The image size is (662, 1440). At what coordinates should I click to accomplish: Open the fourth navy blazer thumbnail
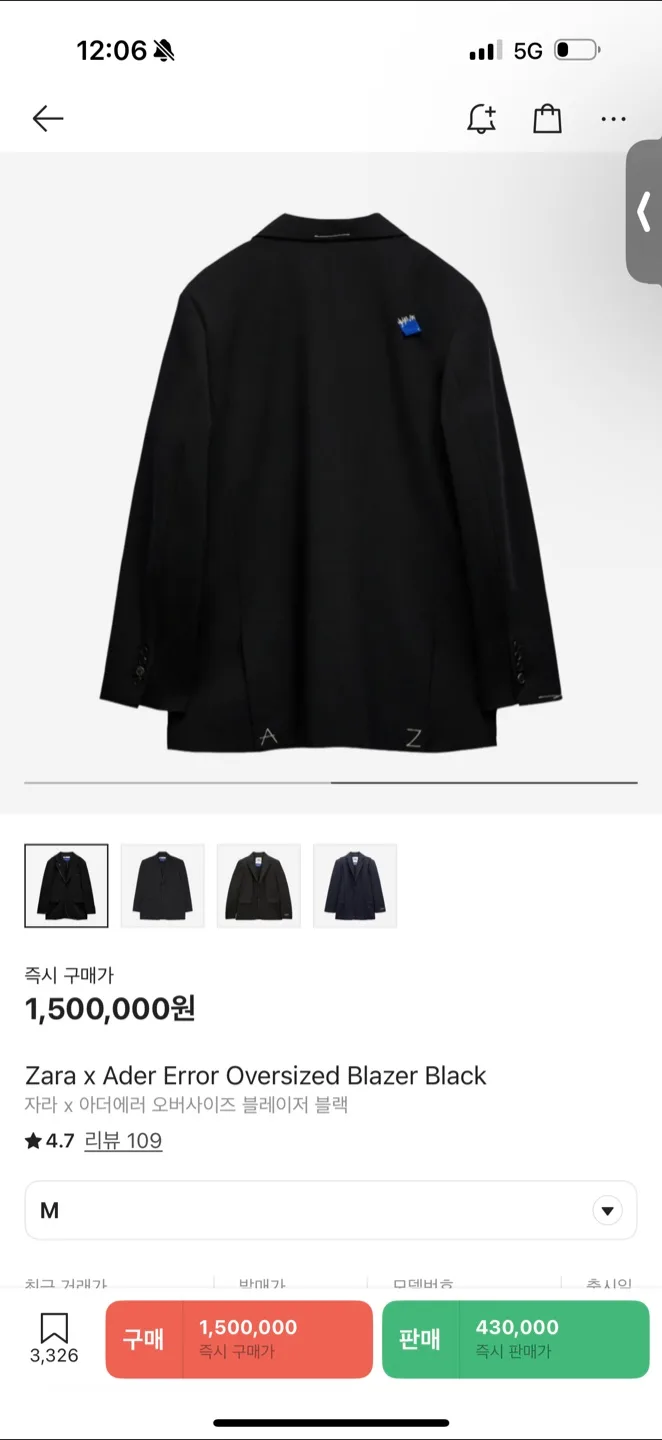tap(354, 886)
